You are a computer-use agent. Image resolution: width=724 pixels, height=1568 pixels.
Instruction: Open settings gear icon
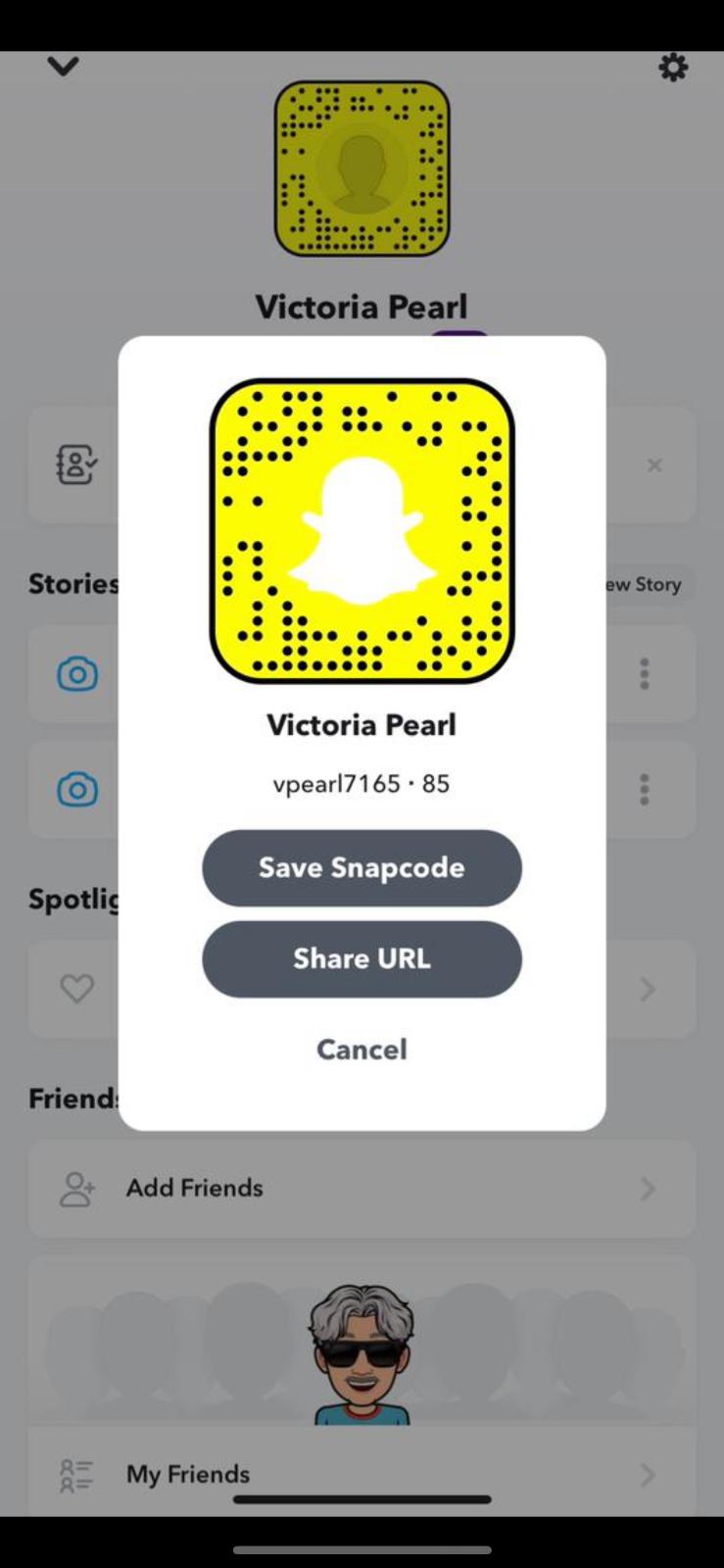(x=672, y=68)
